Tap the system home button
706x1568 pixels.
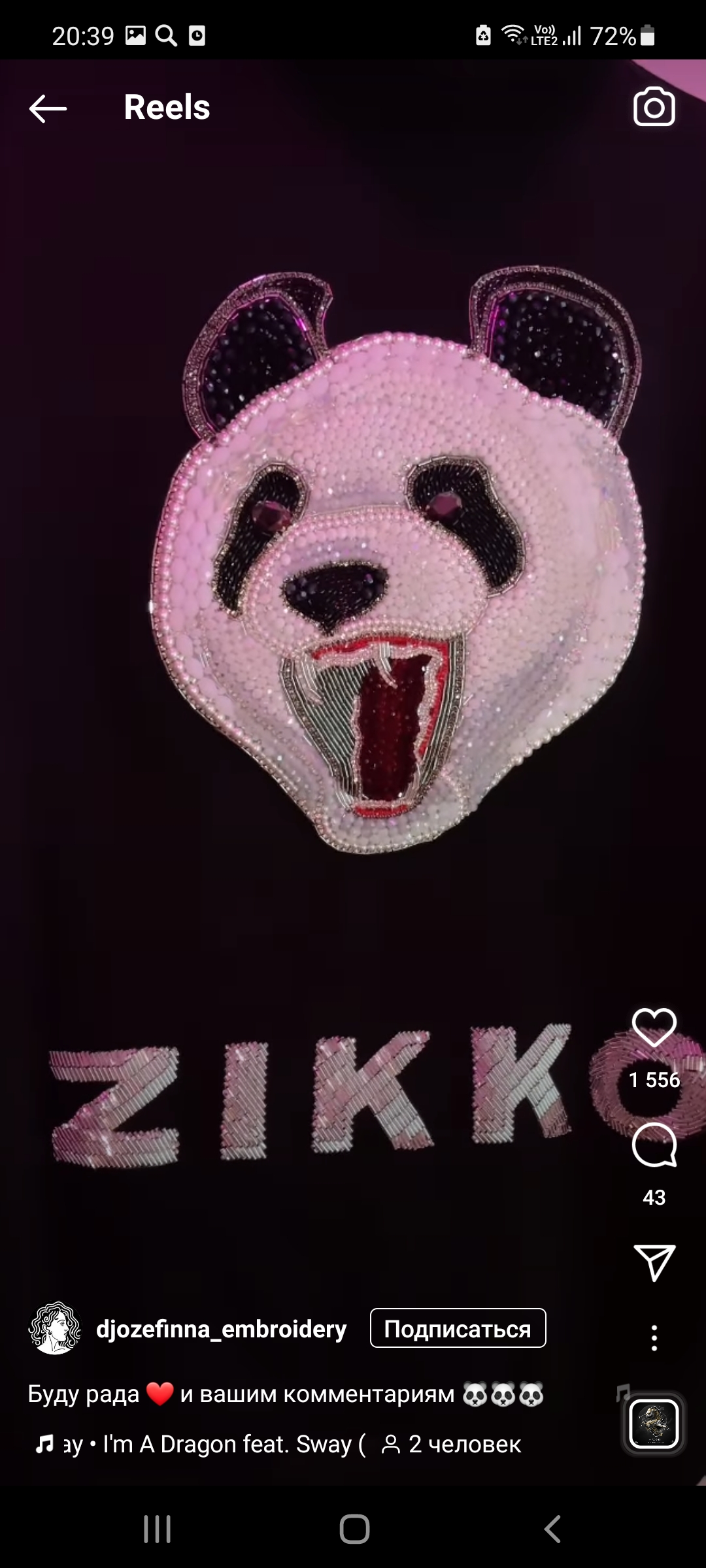pos(354,1529)
